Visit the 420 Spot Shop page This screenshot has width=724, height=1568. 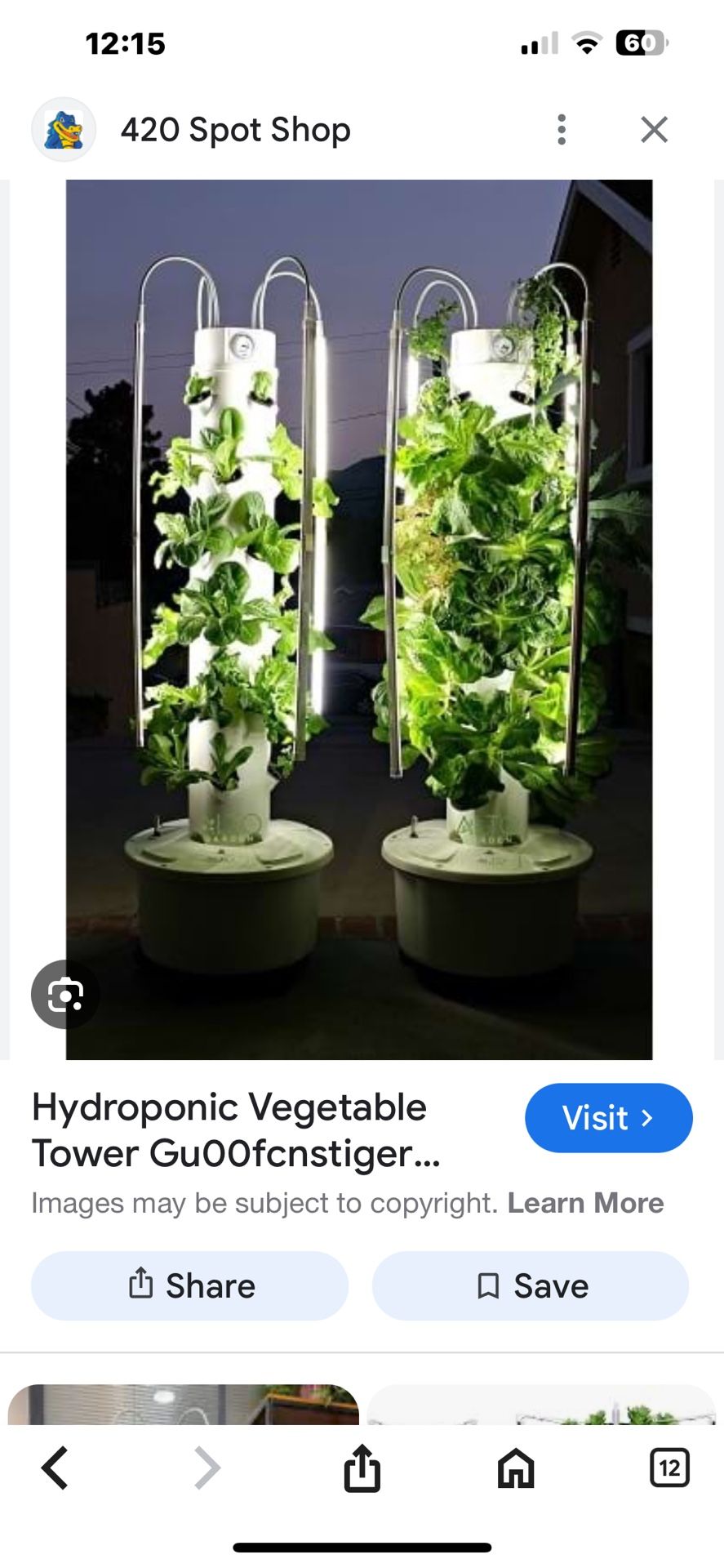tap(608, 1118)
